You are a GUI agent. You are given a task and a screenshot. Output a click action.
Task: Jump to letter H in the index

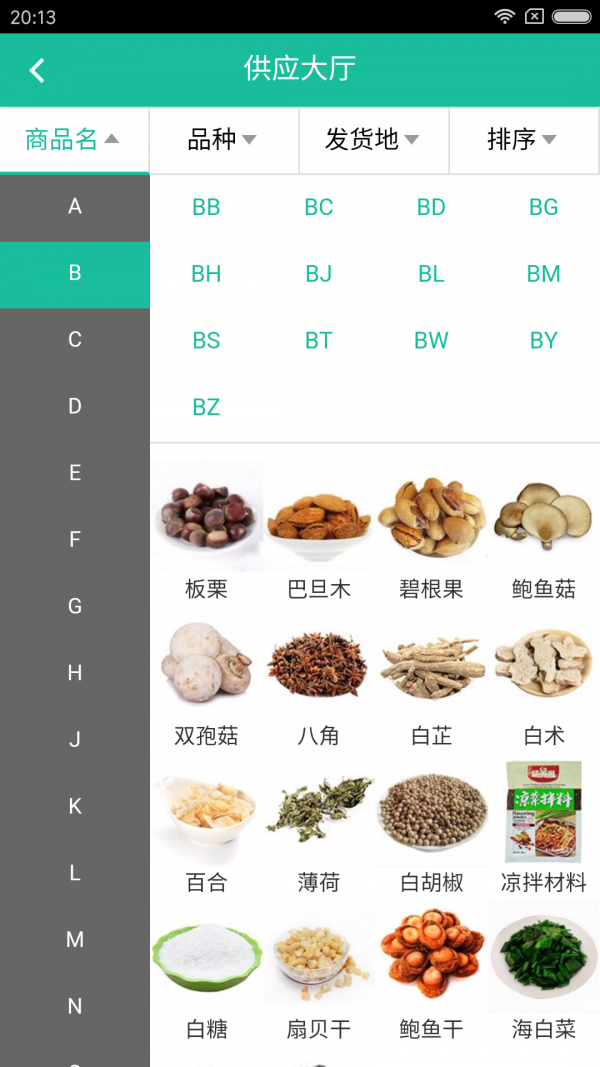(75, 673)
